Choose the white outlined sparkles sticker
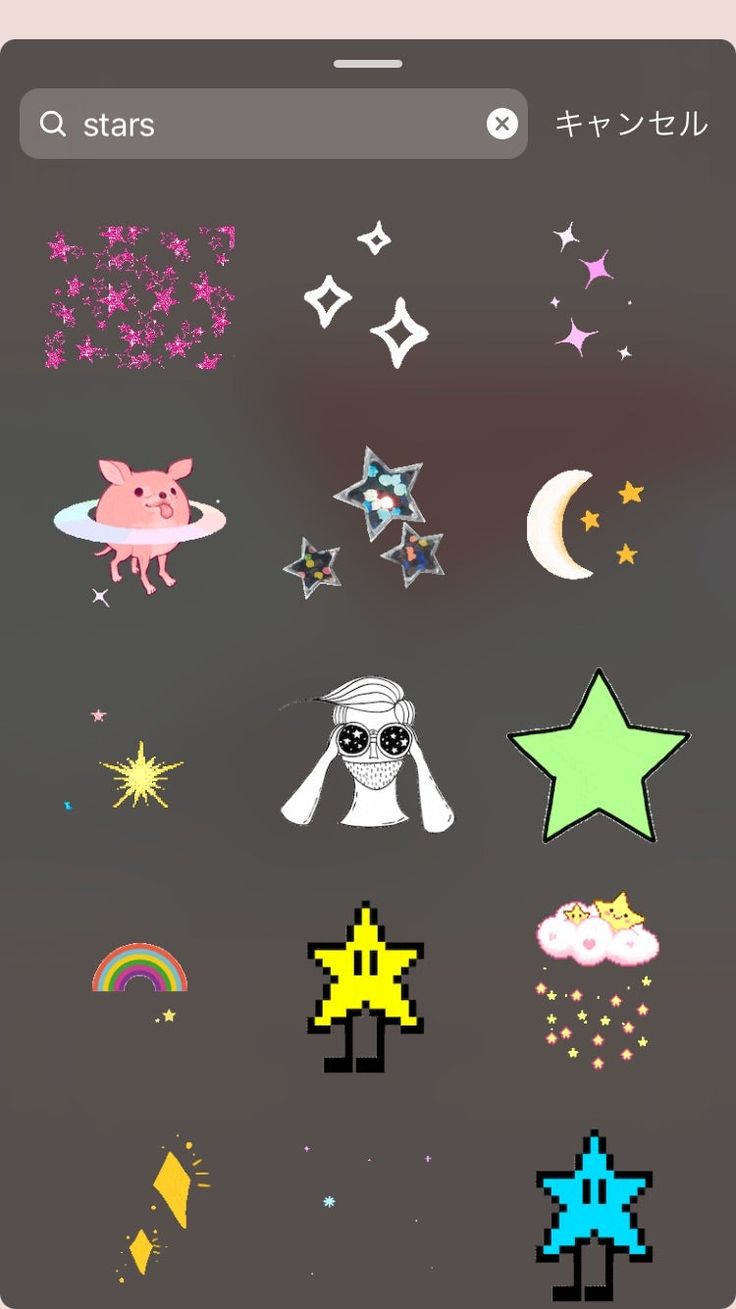 pos(367,297)
